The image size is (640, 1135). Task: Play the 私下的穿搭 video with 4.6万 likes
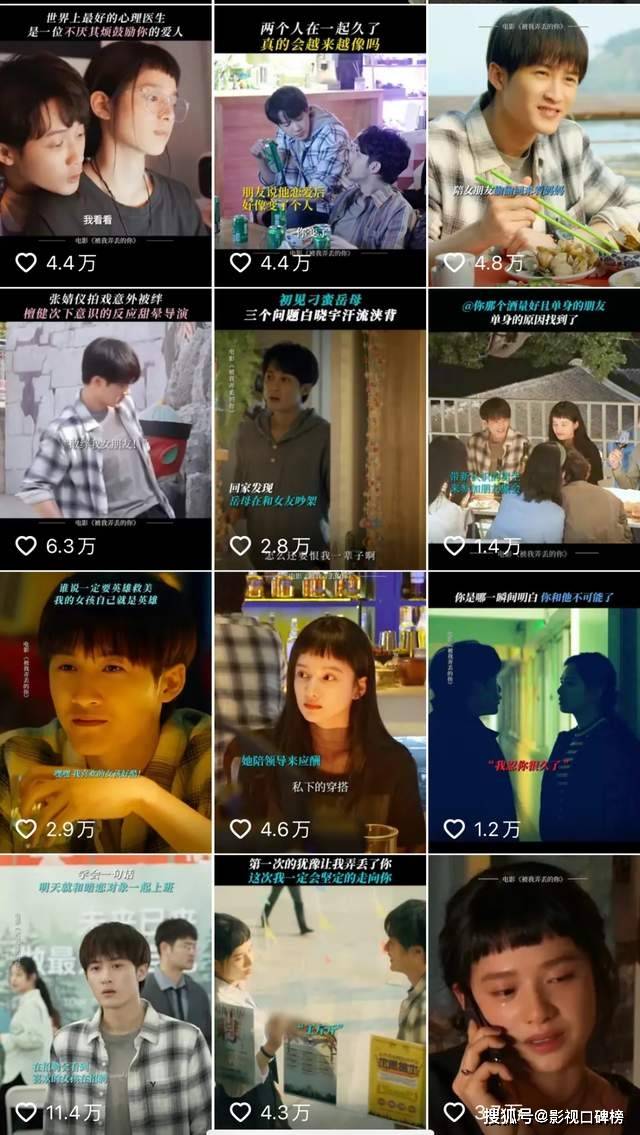tap(319, 710)
